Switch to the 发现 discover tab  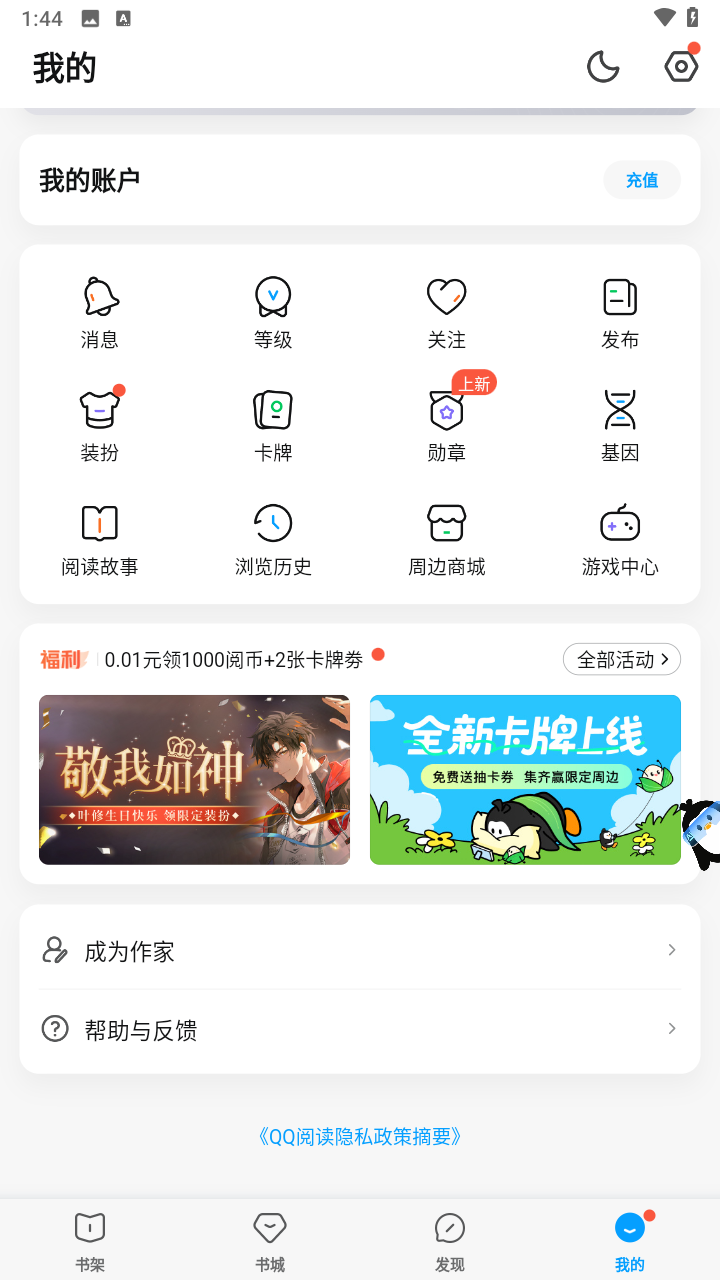[x=450, y=1240]
